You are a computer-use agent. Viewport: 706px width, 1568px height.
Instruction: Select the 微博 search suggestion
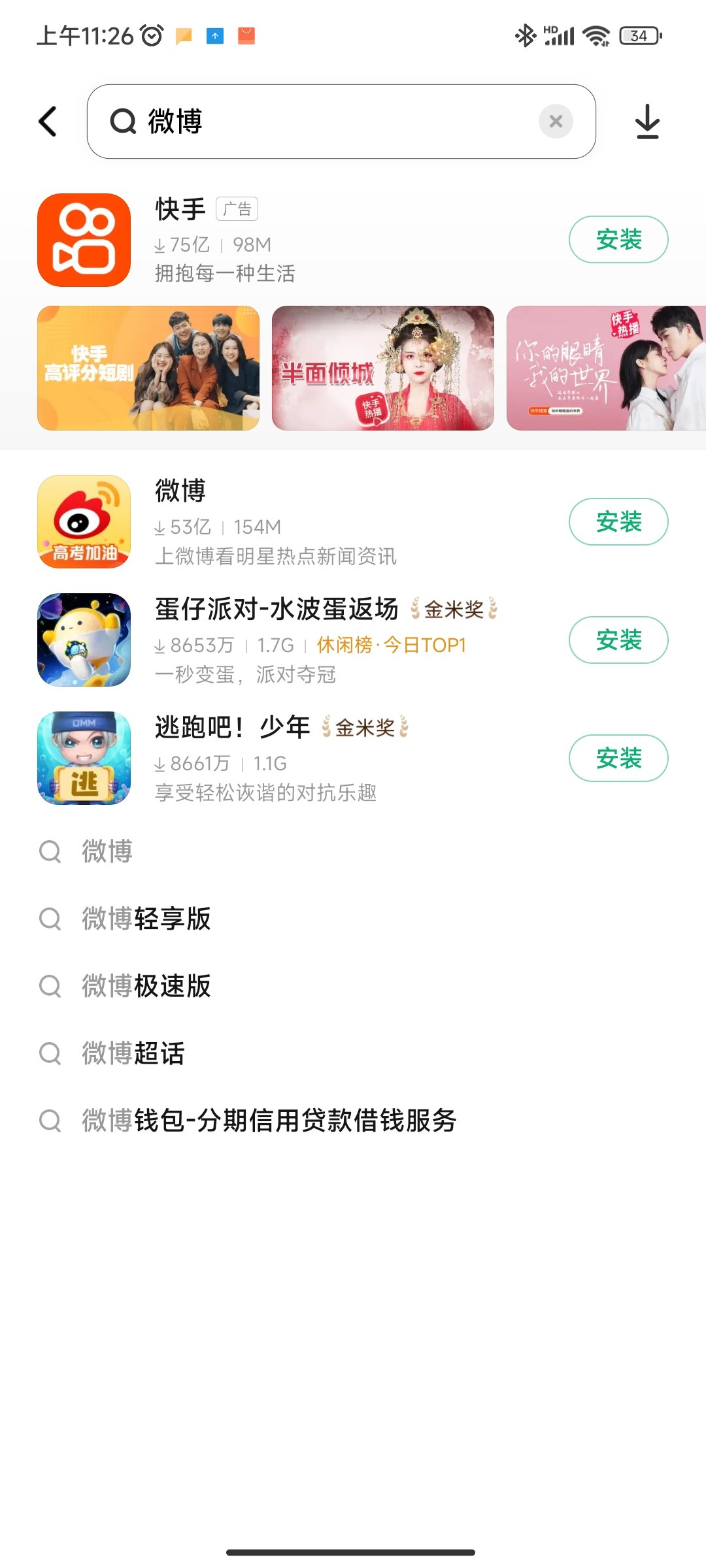point(107,851)
